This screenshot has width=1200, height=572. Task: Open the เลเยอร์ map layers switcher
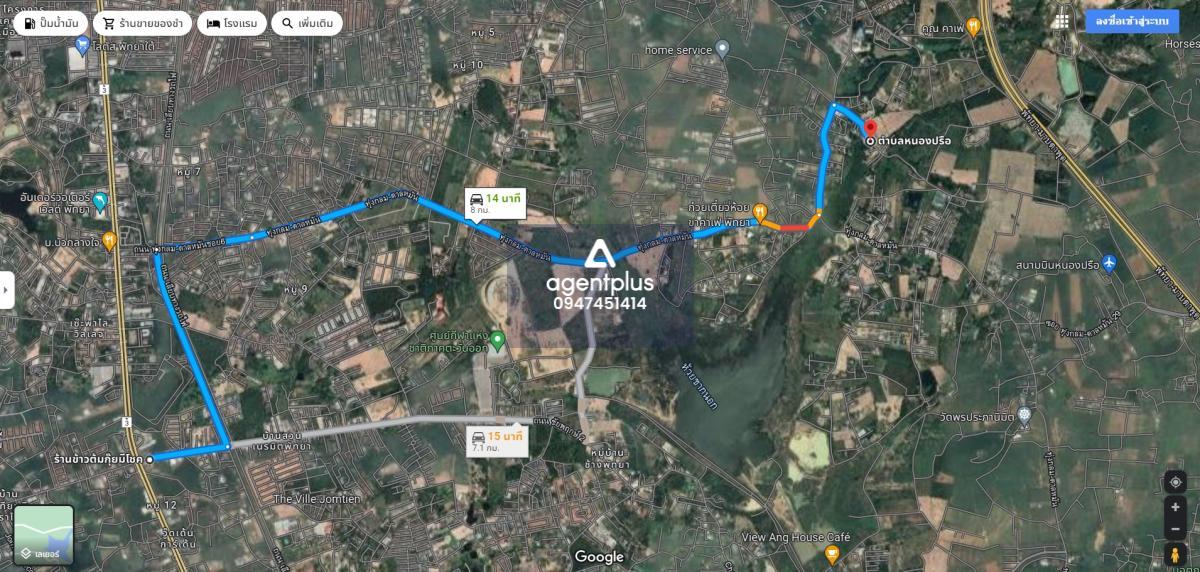pos(43,535)
